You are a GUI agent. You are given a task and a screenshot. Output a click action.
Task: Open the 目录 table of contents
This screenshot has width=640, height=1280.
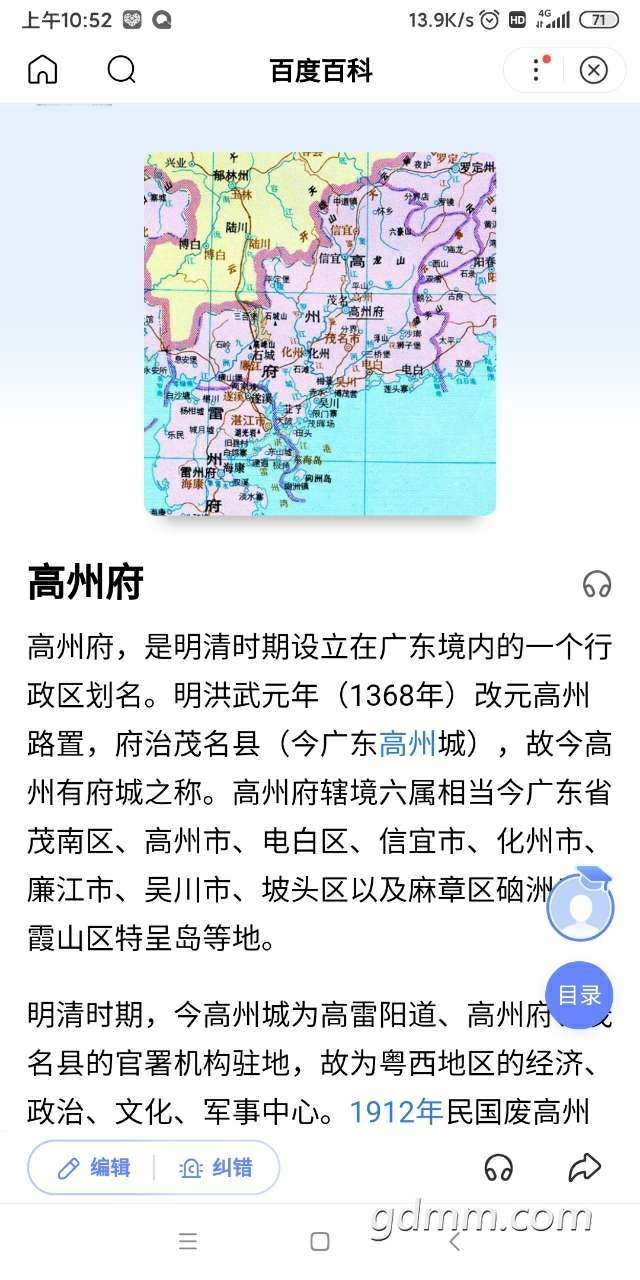pyautogui.click(x=579, y=995)
